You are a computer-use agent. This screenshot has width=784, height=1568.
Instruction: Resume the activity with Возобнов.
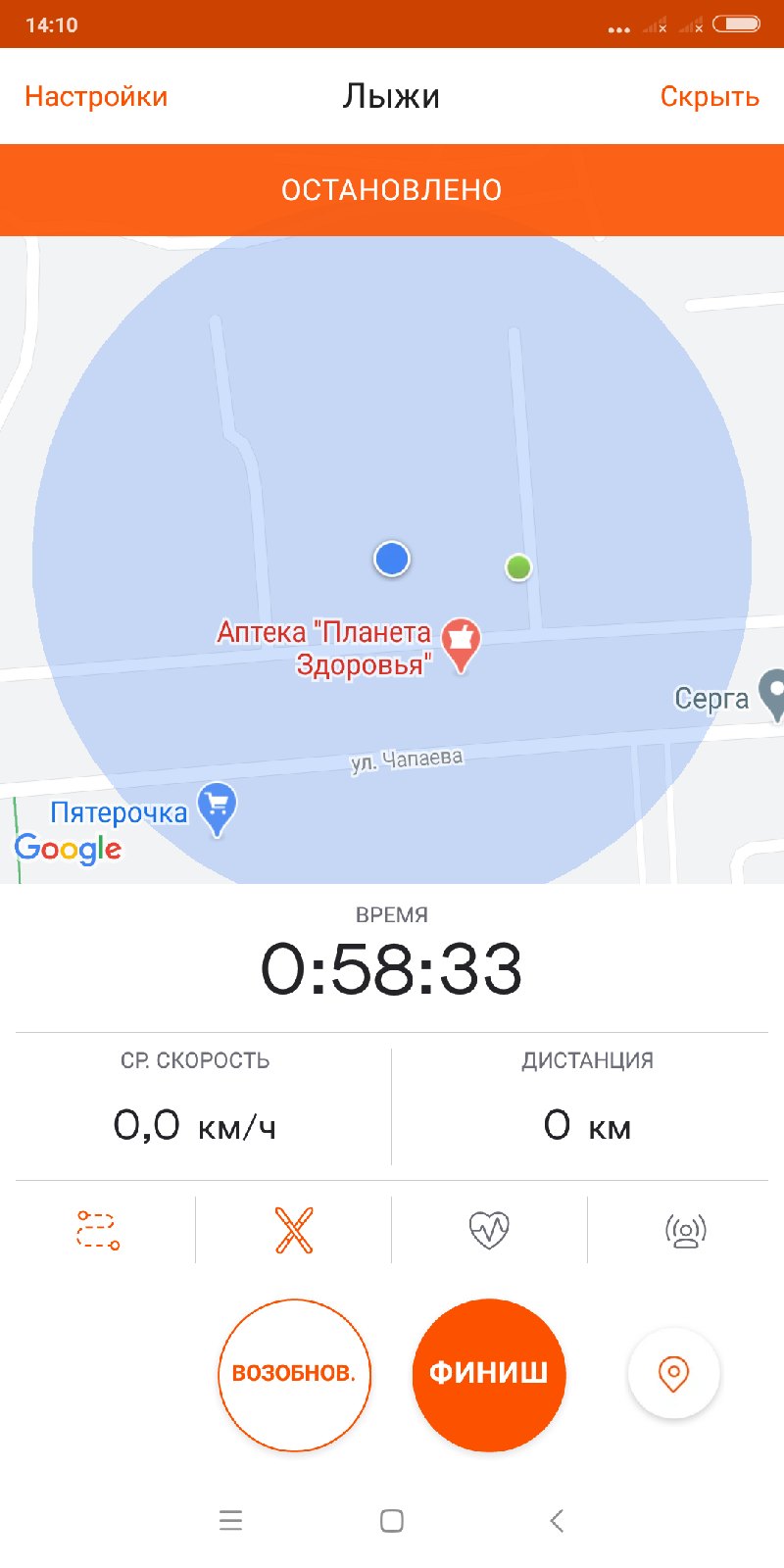click(294, 1373)
